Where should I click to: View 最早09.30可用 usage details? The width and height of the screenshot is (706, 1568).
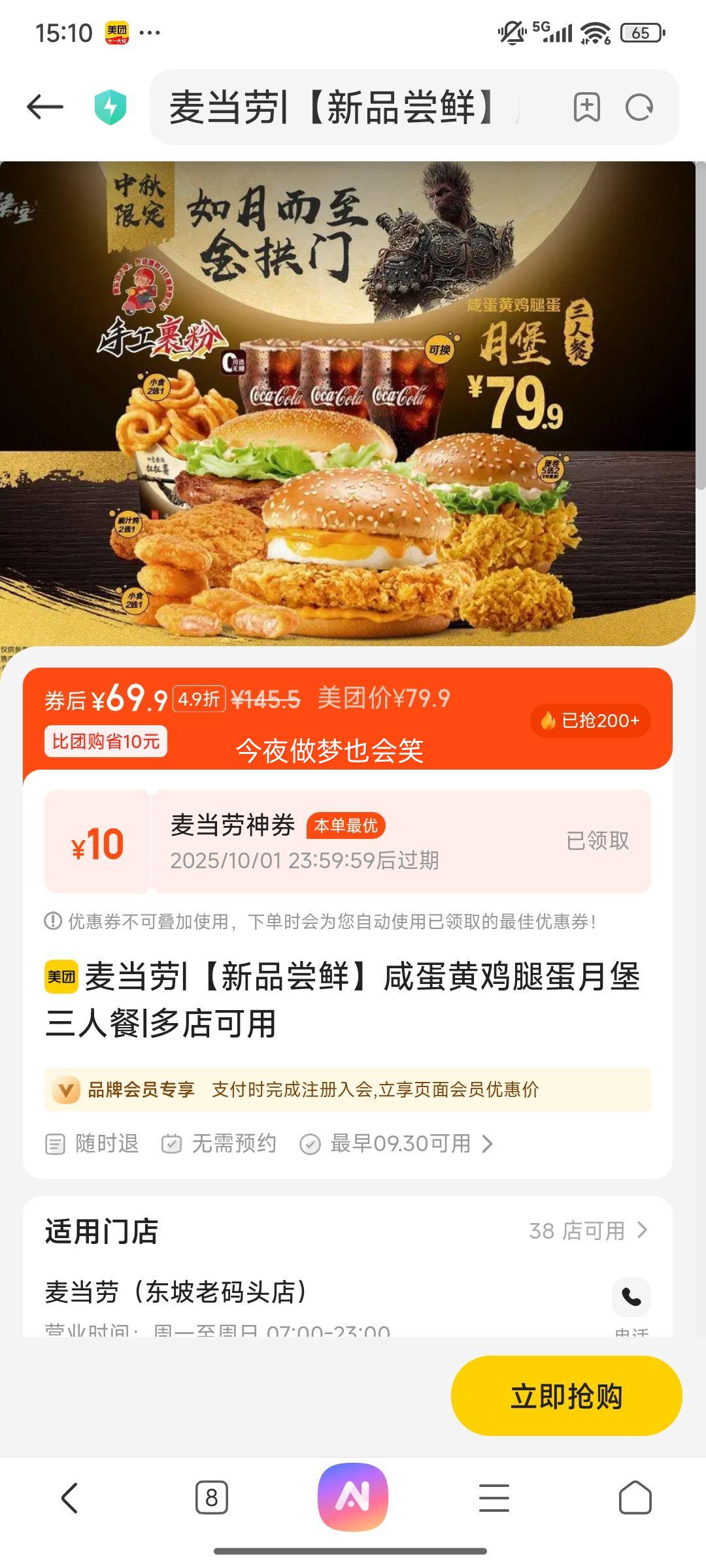pos(399,1144)
